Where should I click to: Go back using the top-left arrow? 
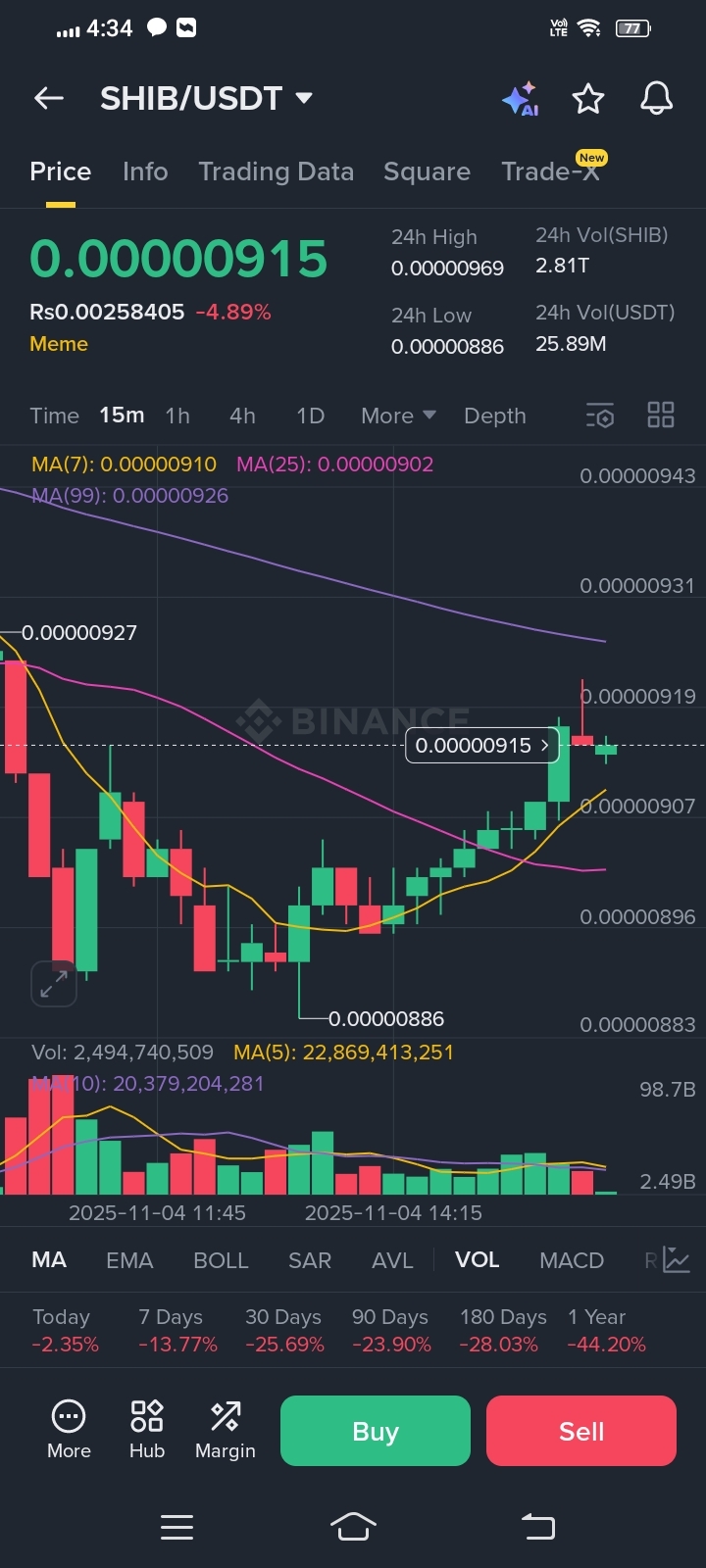tap(49, 98)
